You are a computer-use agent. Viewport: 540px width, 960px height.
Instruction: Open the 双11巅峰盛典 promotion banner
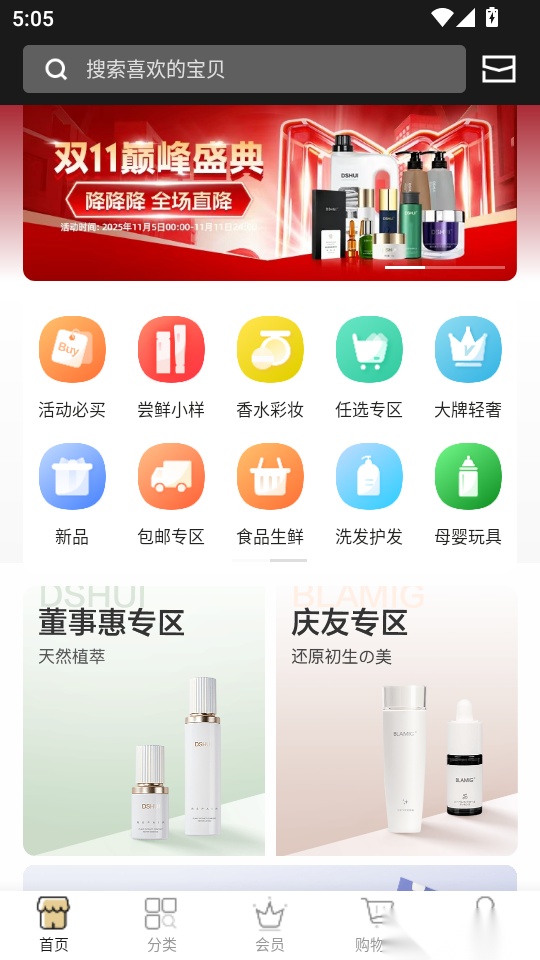[270, 193]
